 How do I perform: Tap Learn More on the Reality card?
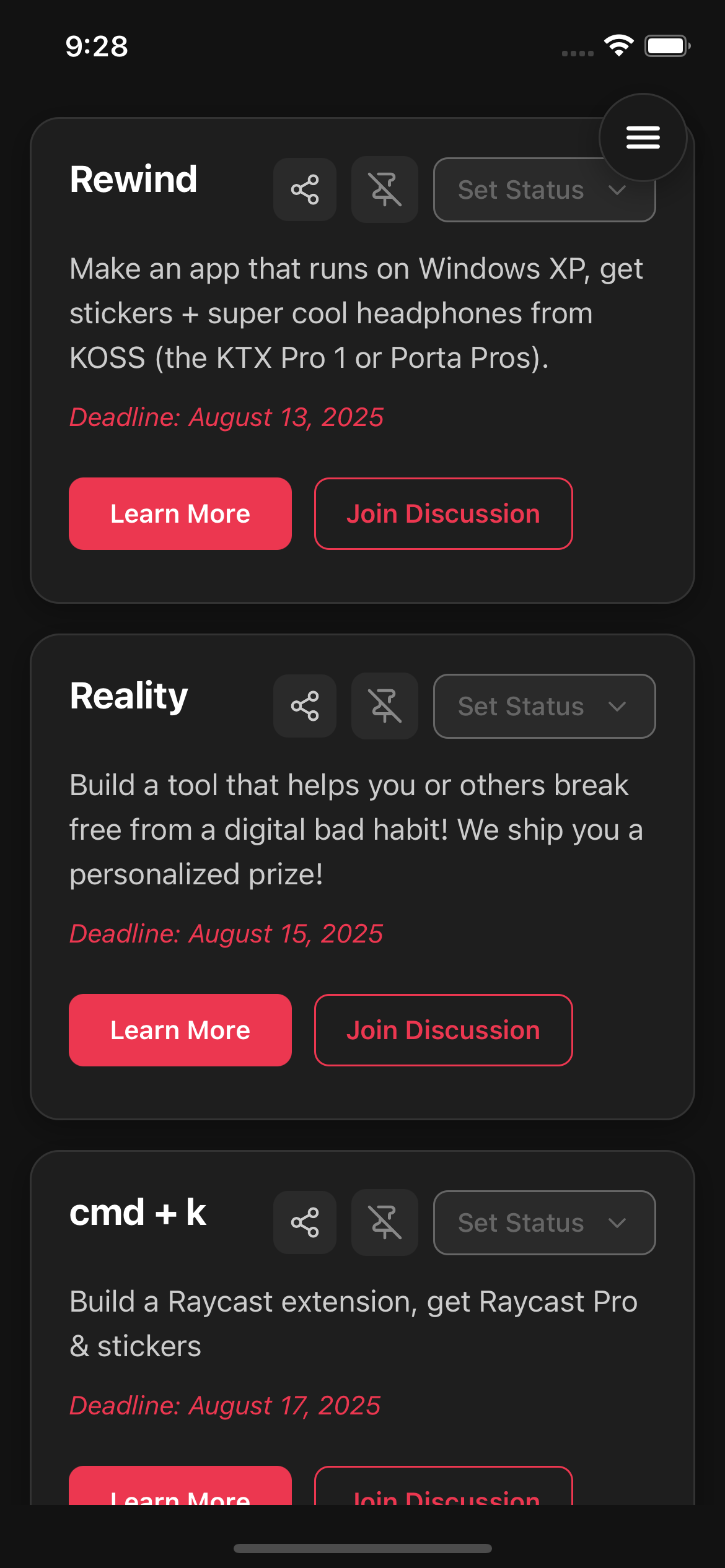(x=180, y=1030)
